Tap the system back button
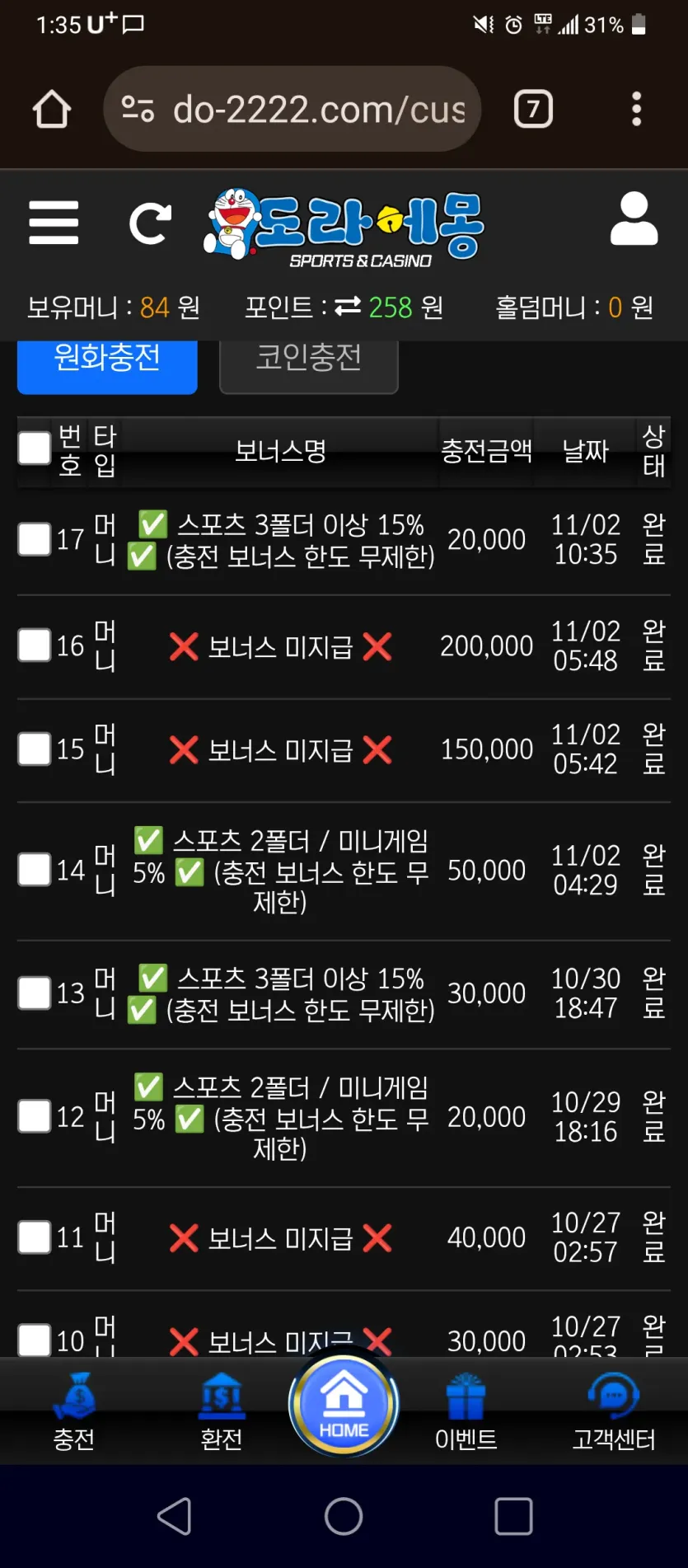The height and width of the screenshot is (1568, 688). pyautogui.click(x=175, y=1516)
